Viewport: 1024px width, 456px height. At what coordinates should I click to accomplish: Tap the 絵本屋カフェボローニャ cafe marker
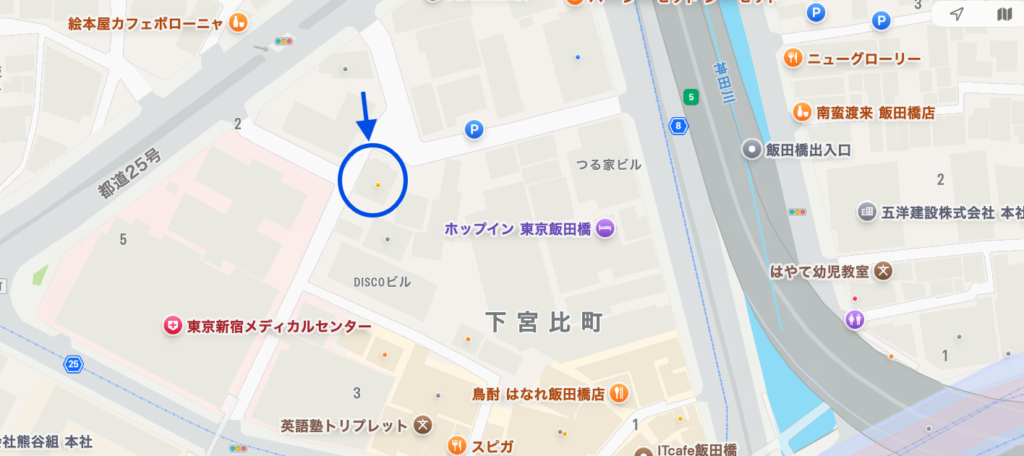pyautogui.click(x=237, y=22)
